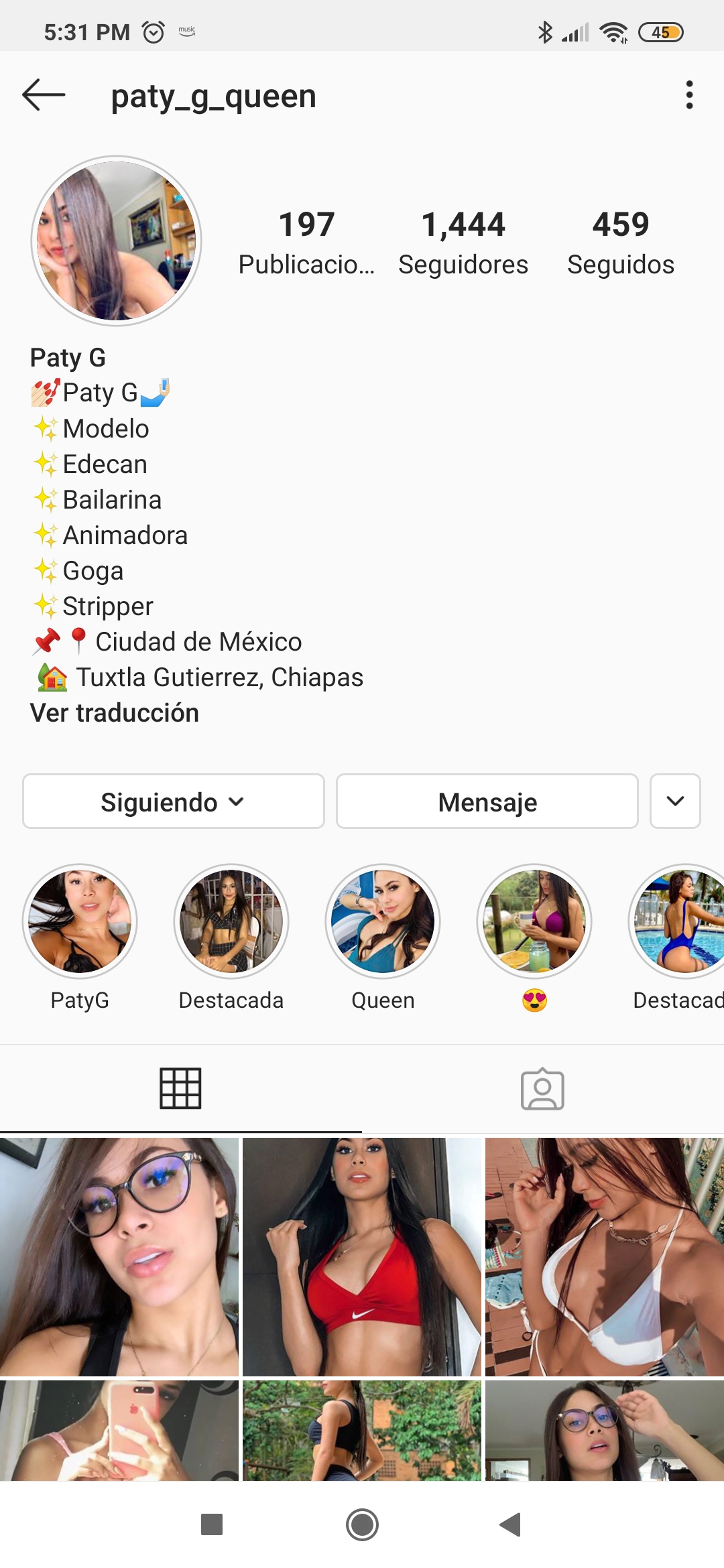Go to the system home screen

tap(362, 1525)
